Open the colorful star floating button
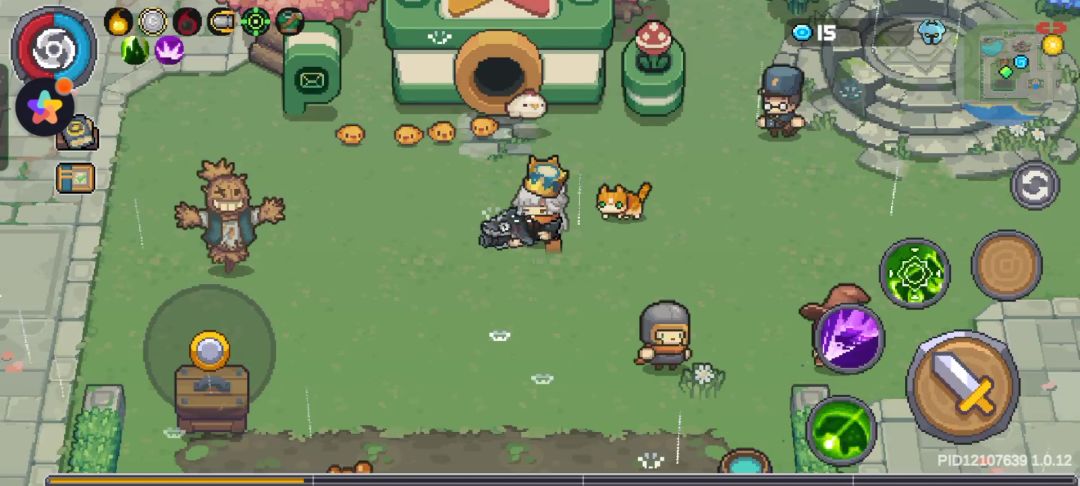1080x486 pixels. click(45, 107)
